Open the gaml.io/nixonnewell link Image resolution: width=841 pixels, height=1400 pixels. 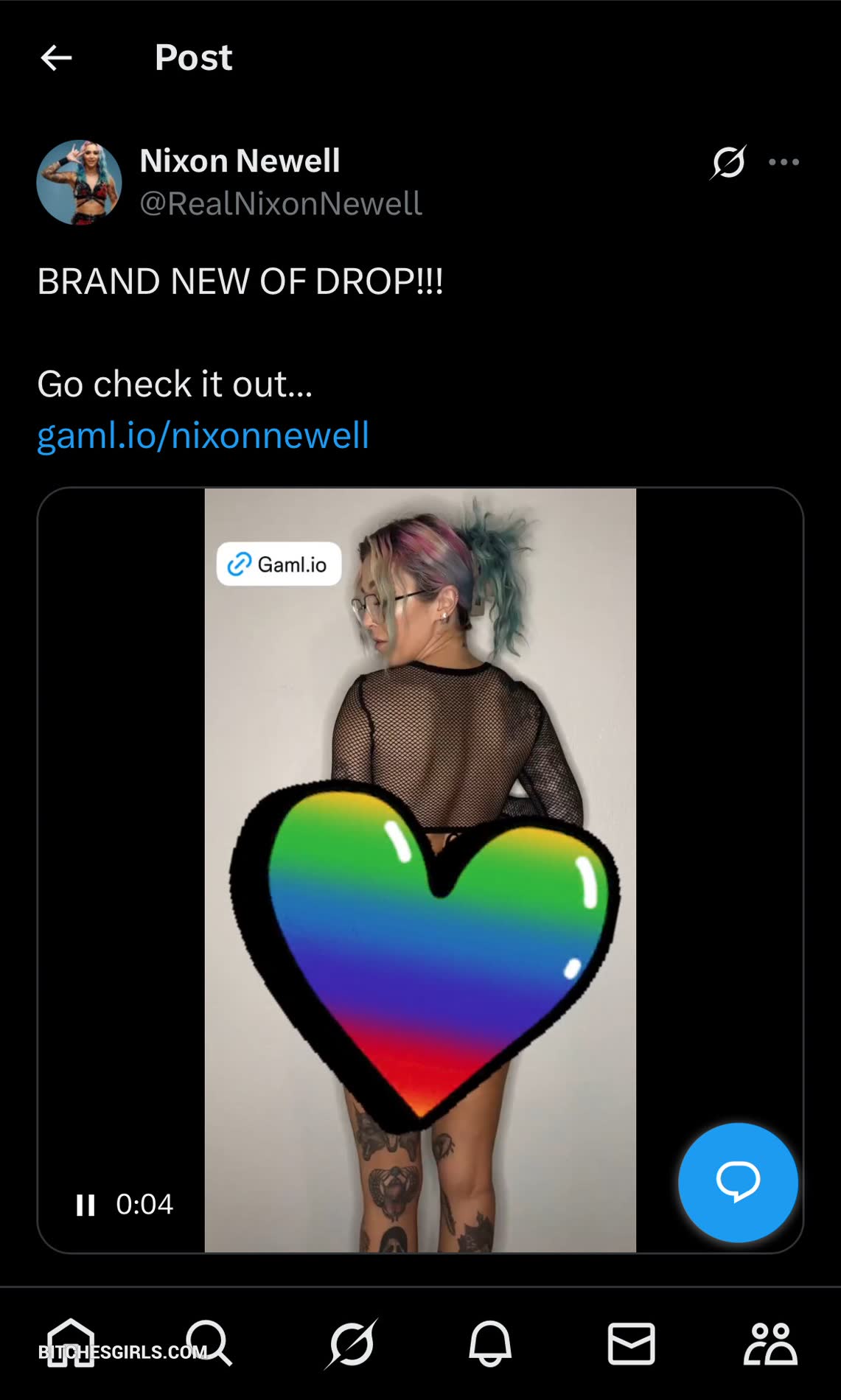point(203,435)
